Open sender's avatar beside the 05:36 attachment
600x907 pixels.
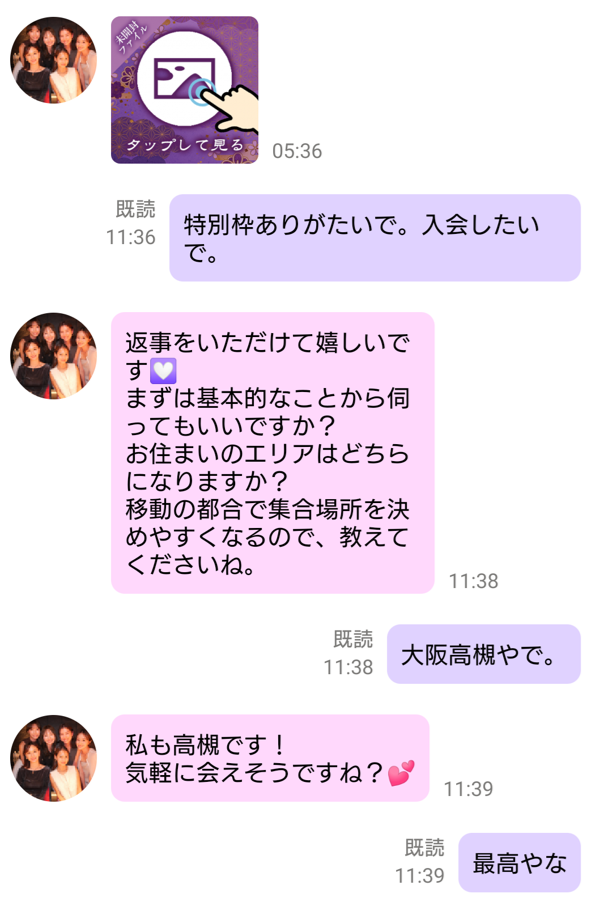(53, 60)
